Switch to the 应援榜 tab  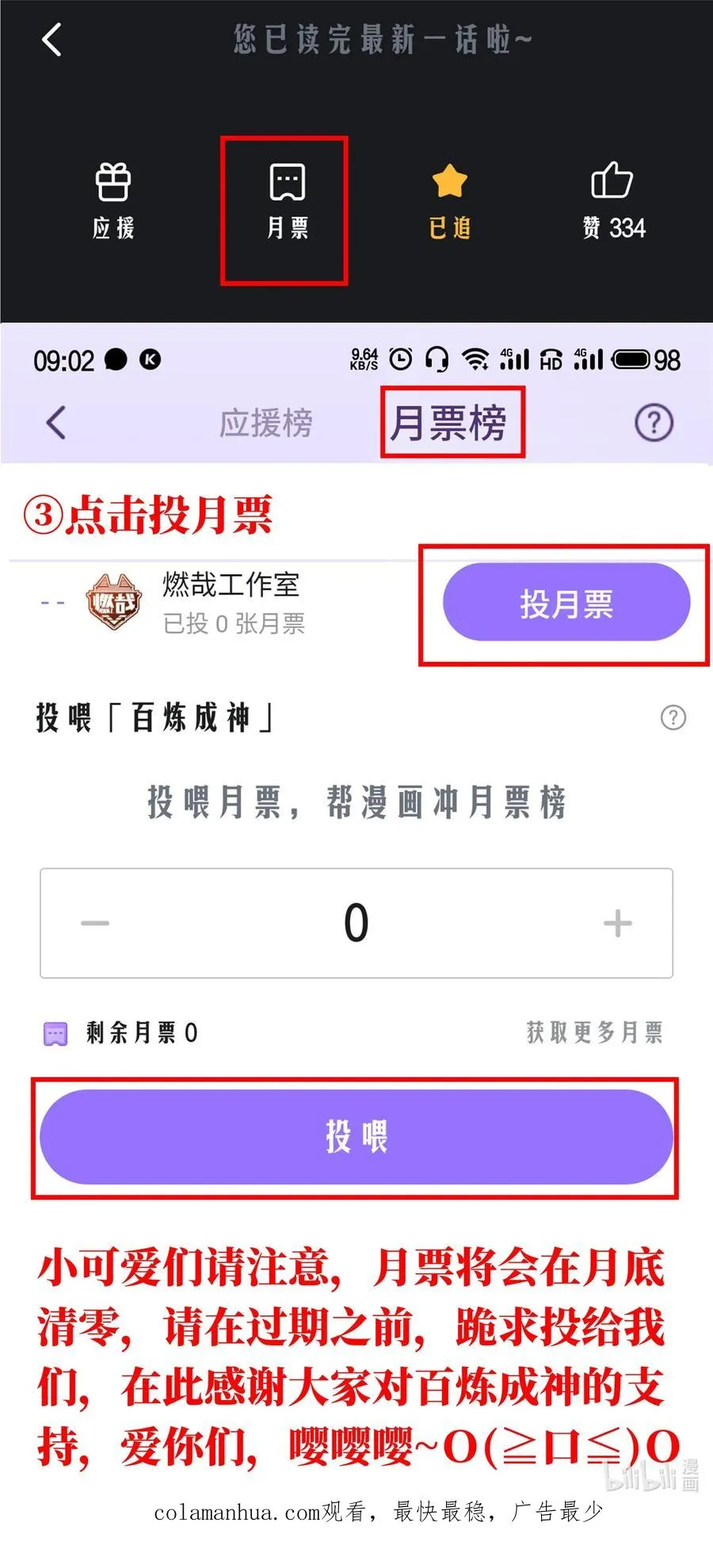tap(267, 423)
